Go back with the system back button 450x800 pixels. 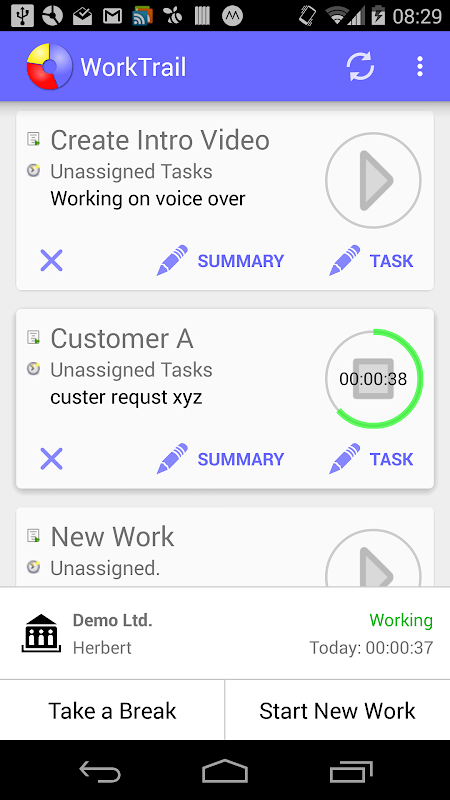click(x=100, y=770)
